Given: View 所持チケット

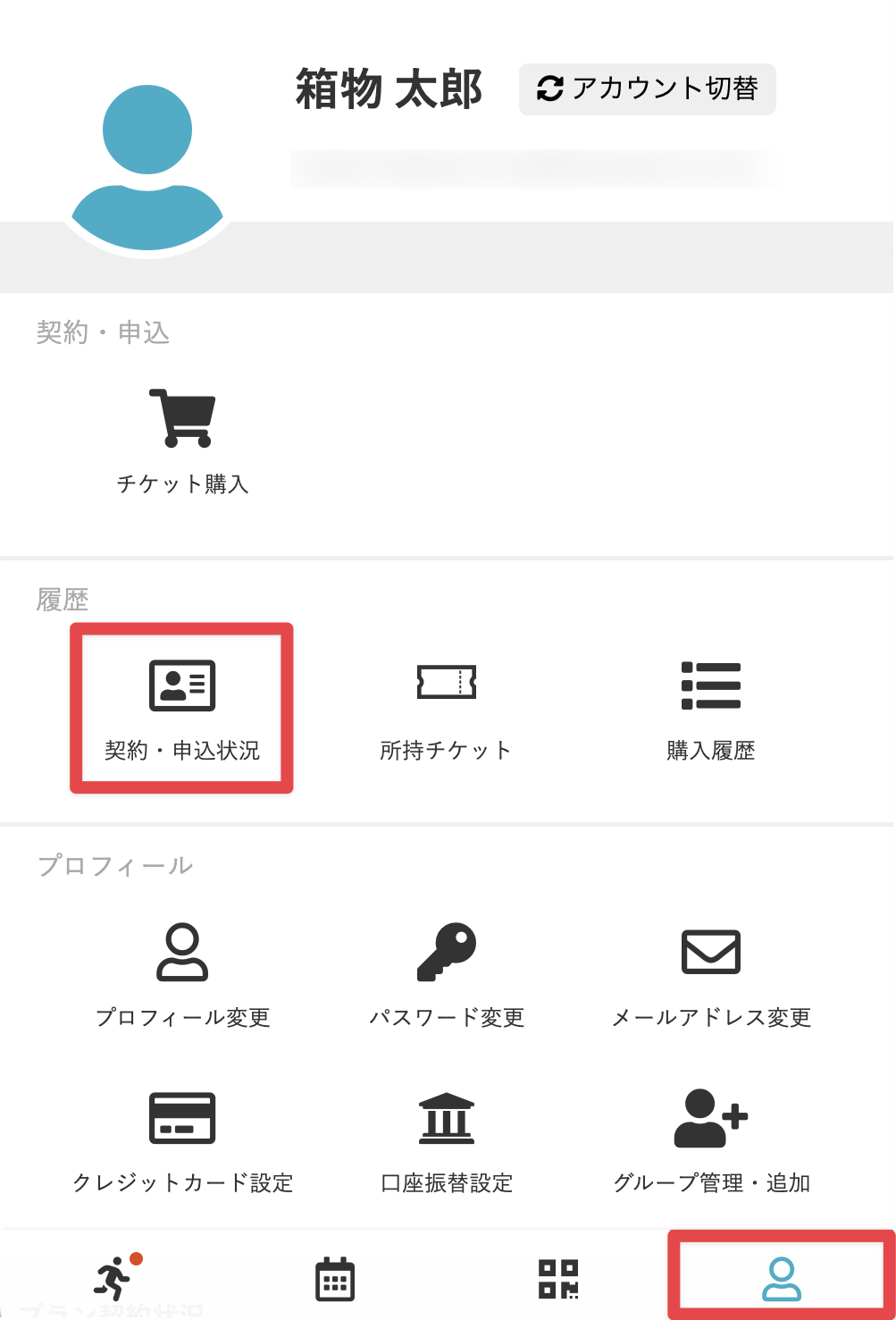Looking at the screenshot, I should coord(447,708).
